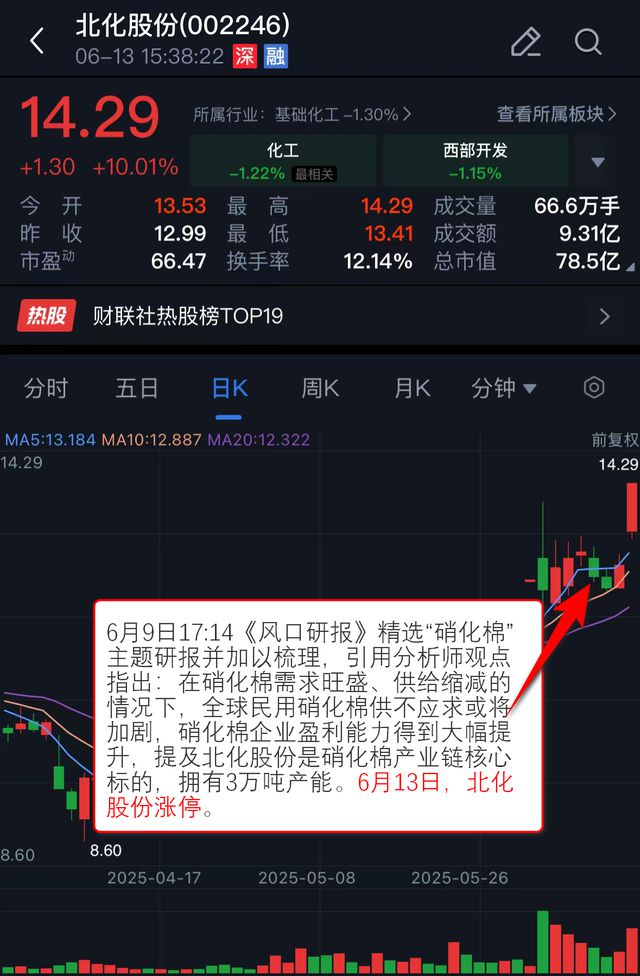Open the 化工 sector chip
Image resolution: width=640 pixels, height=976 pixels.
(x=283, y=160)
